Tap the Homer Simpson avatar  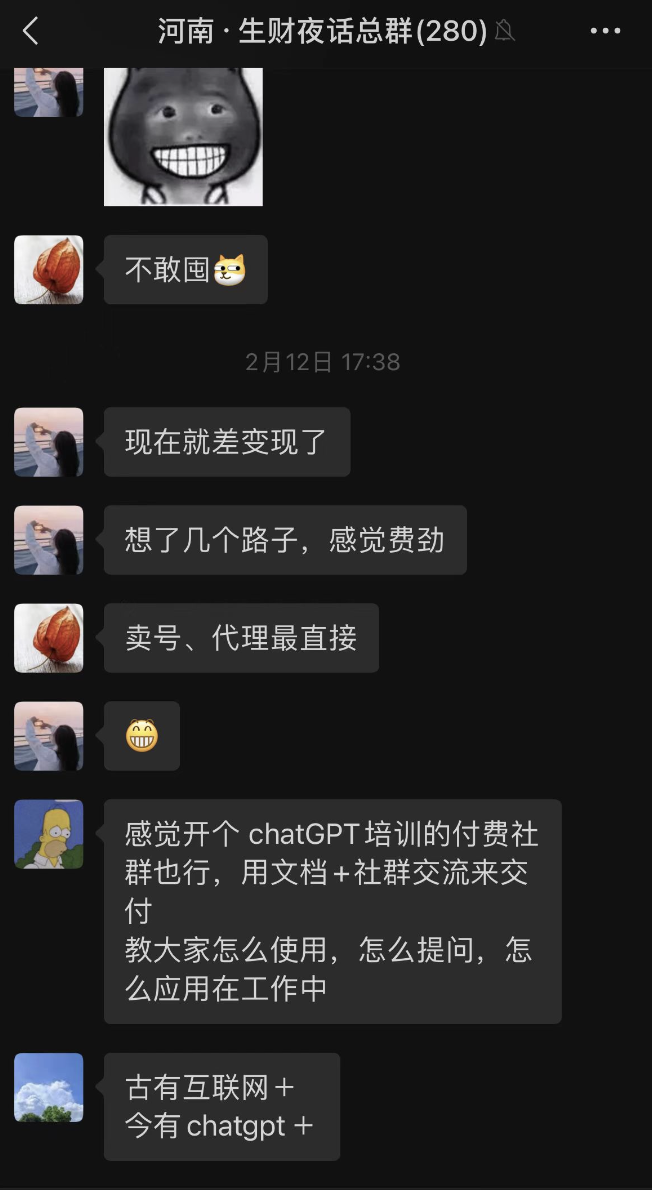pyautogui.click(x=49, y=834)
